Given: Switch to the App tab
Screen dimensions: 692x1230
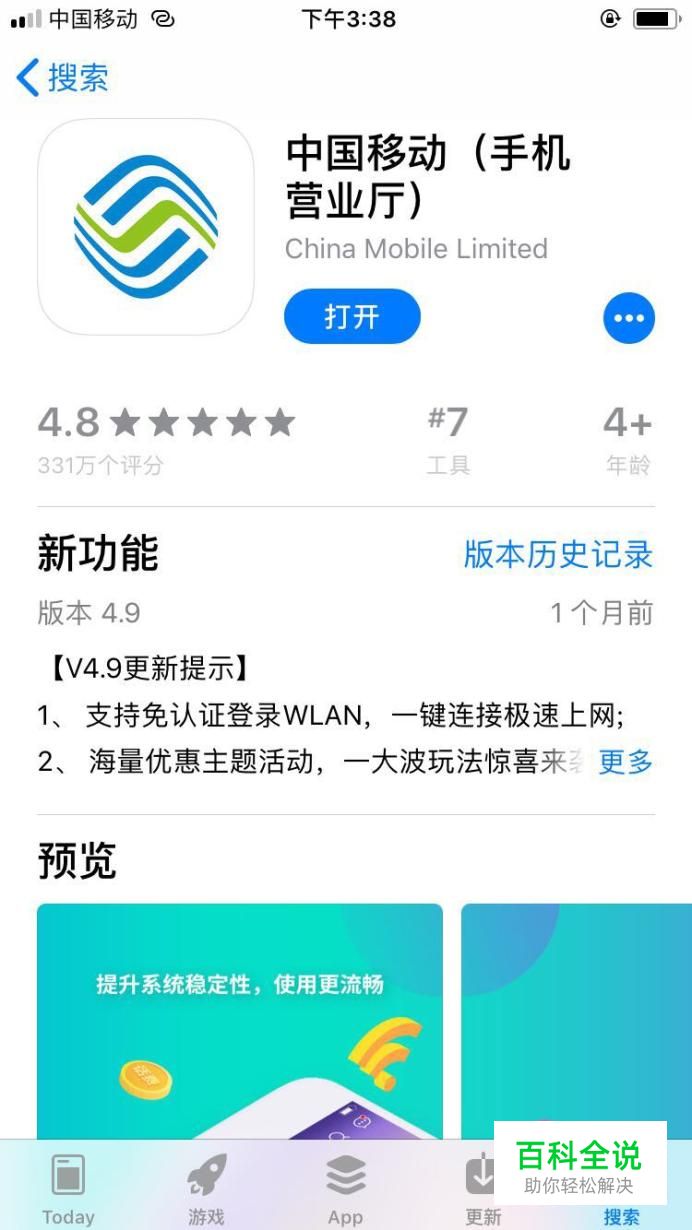Looking at the screenshot, I should coord(345,1188).
